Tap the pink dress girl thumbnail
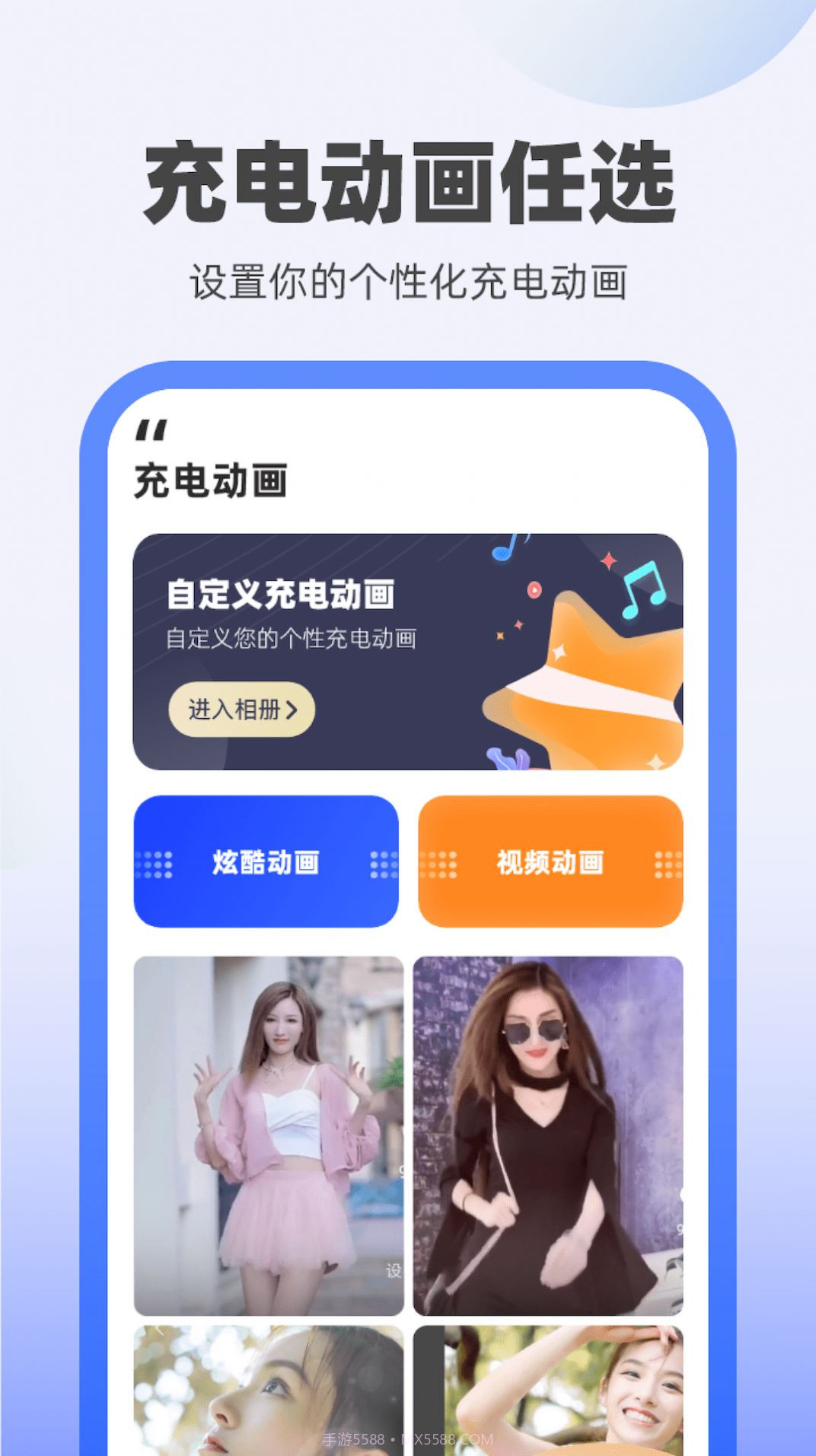Screen dimensions: 816x1456 pos(268,1127)
